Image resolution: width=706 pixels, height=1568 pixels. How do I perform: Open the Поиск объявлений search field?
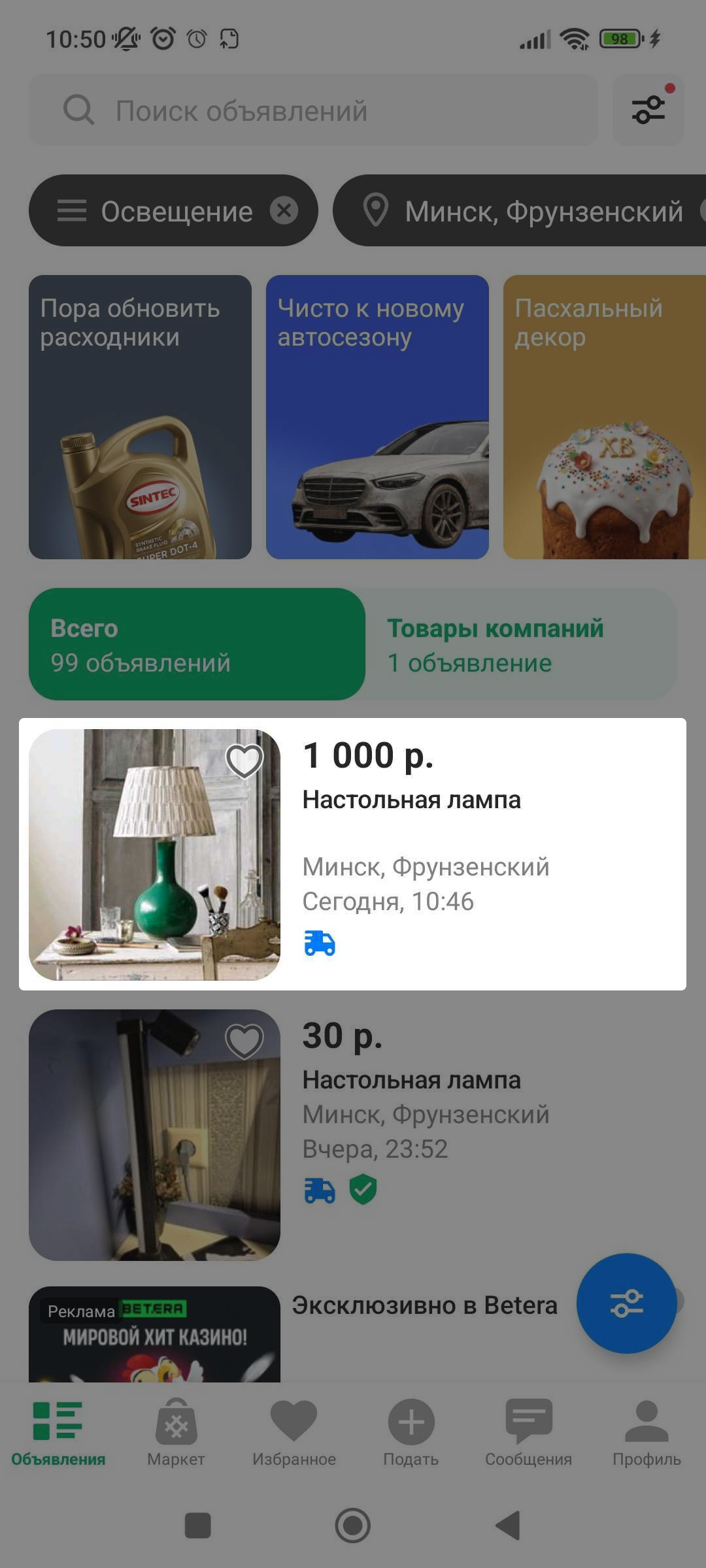pos(314,110)
